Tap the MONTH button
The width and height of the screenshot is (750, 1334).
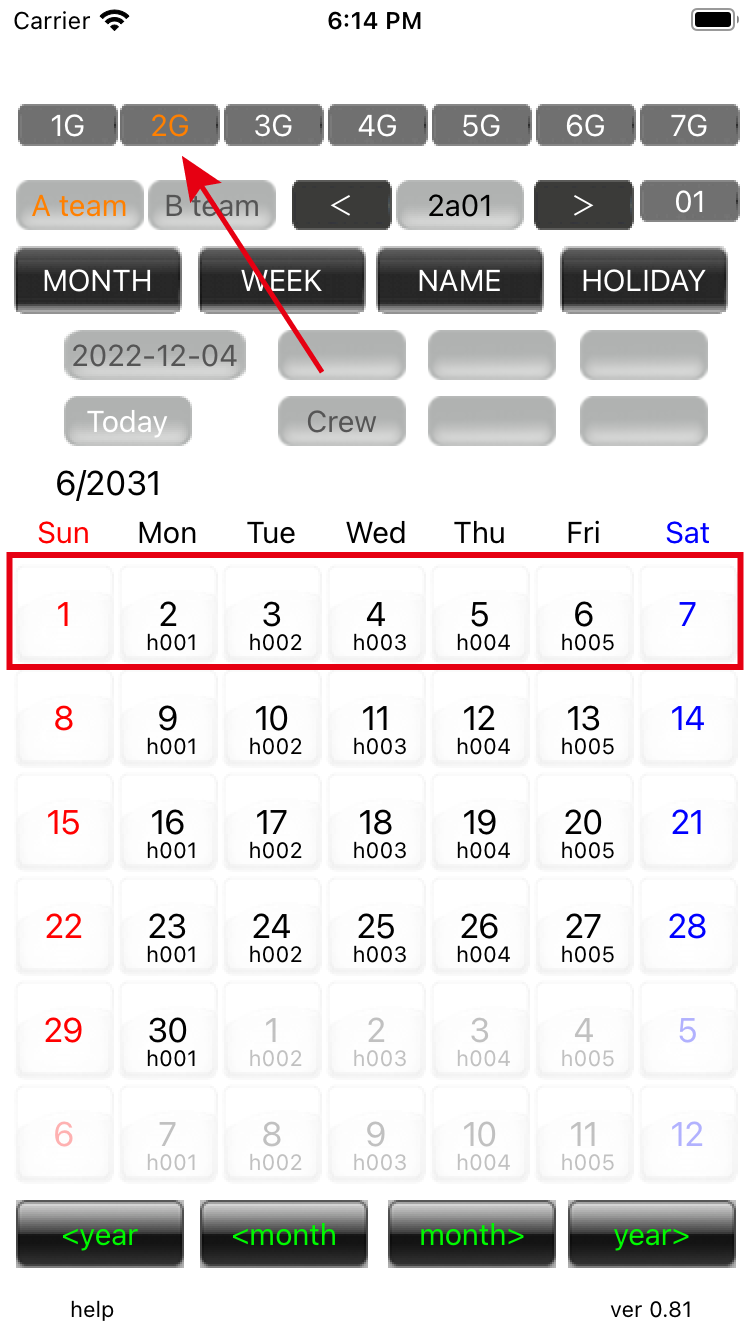[98, 280]
